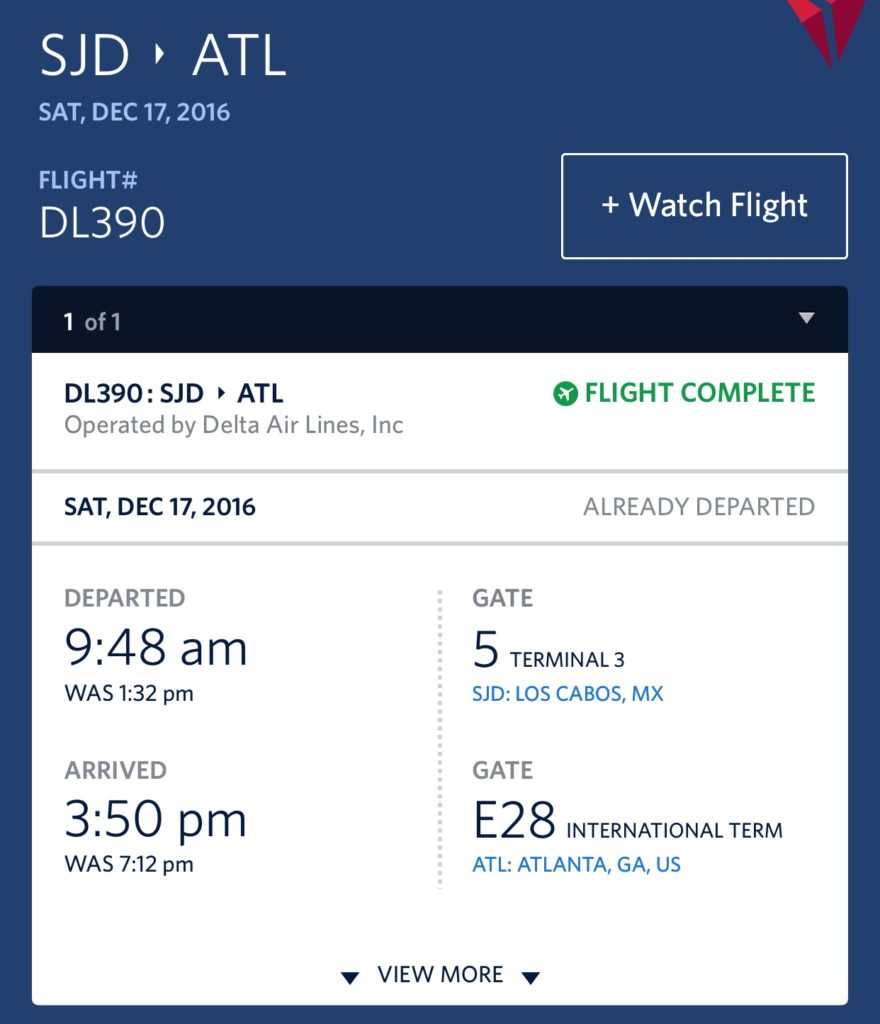Open ATL: Atlanta, GA, US airport link
The width and height of the screenshot is (880, 1024).
click(x=576, y=864)
